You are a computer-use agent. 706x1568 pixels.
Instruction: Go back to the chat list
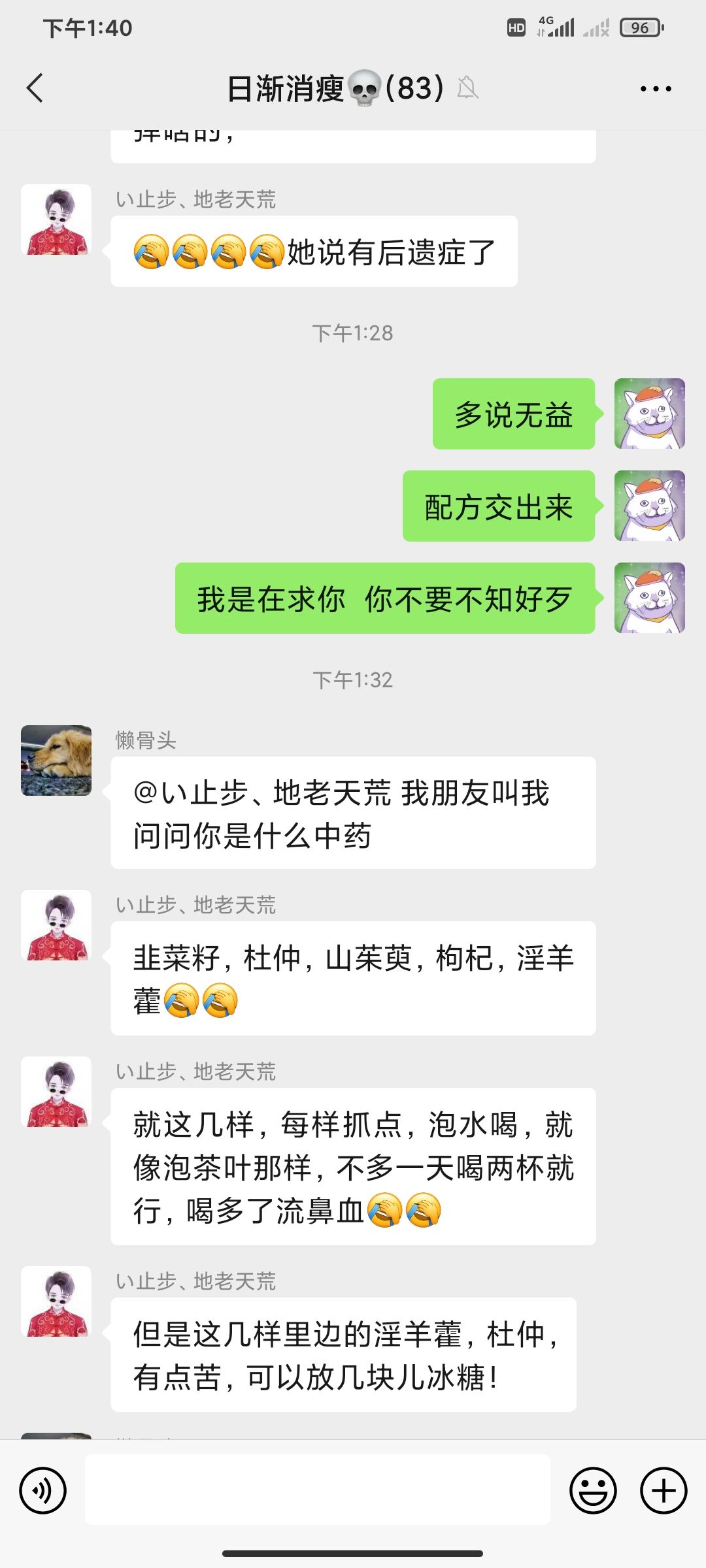35,88
